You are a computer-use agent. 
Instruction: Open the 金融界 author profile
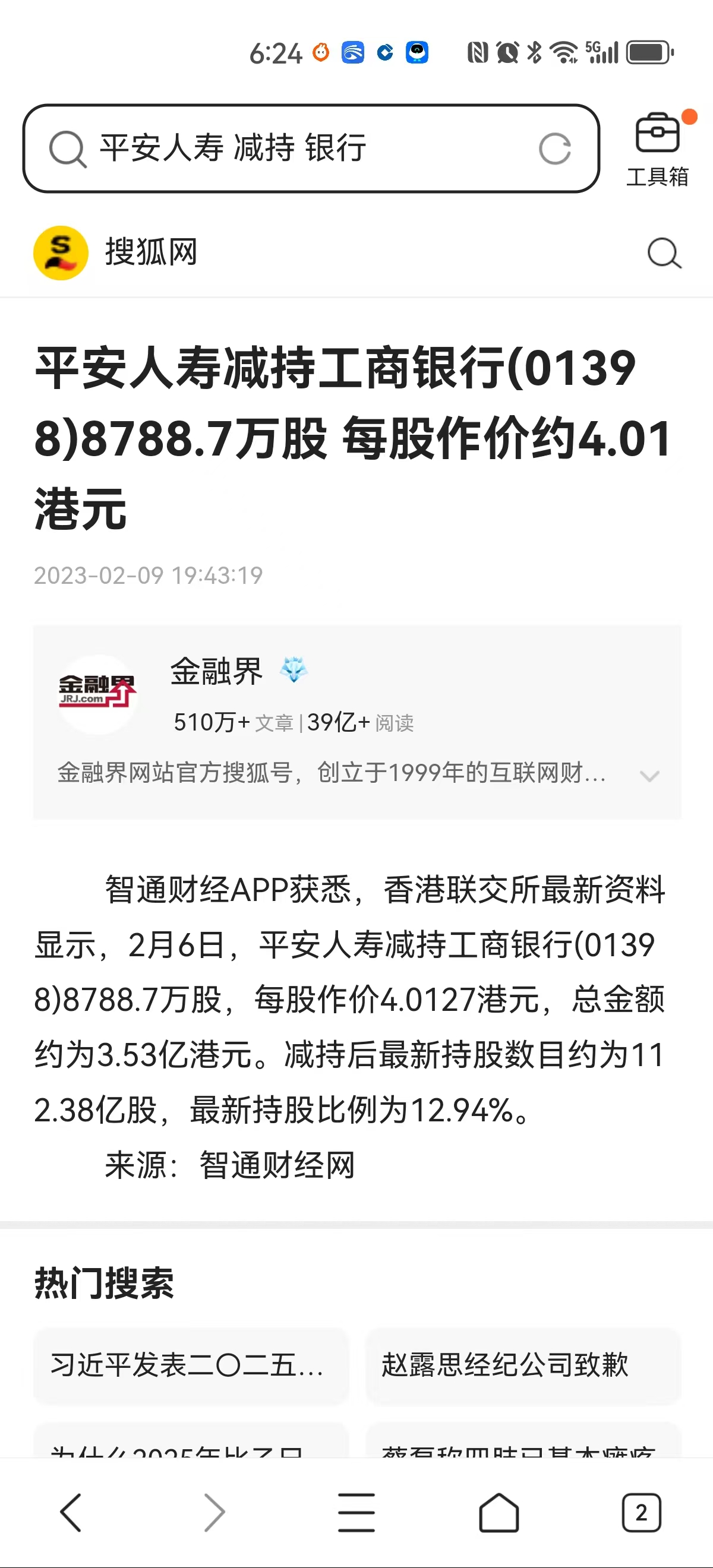pyautogui.click(x=216, y=672)
